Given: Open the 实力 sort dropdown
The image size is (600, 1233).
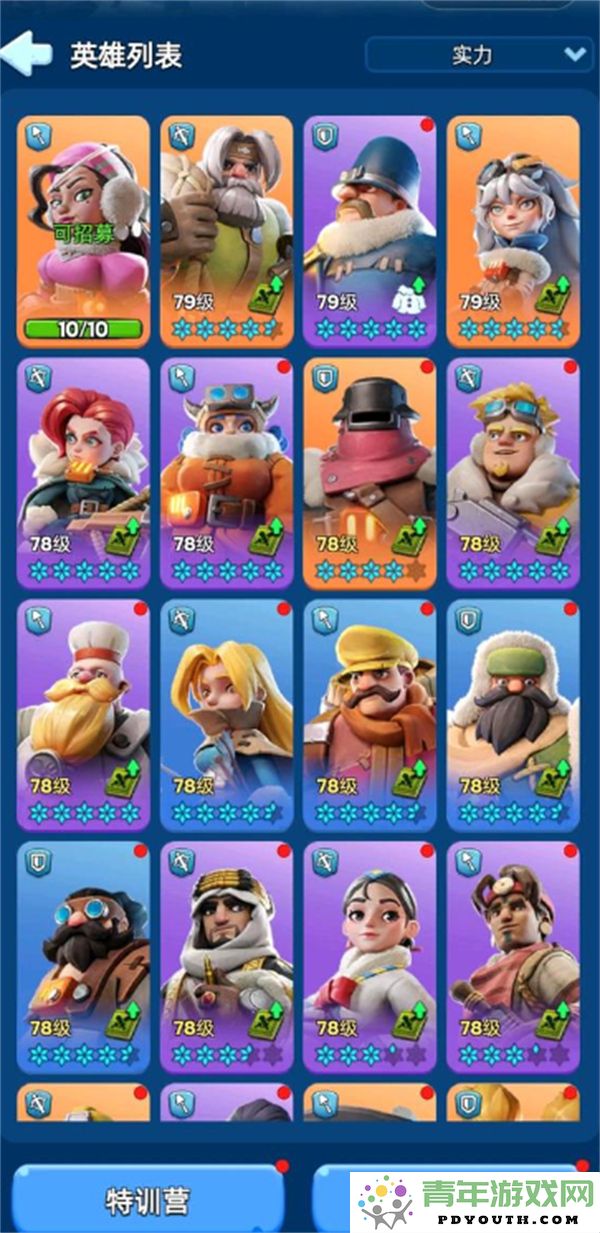Looking at the screenshot, I should [x=479, y=55].
